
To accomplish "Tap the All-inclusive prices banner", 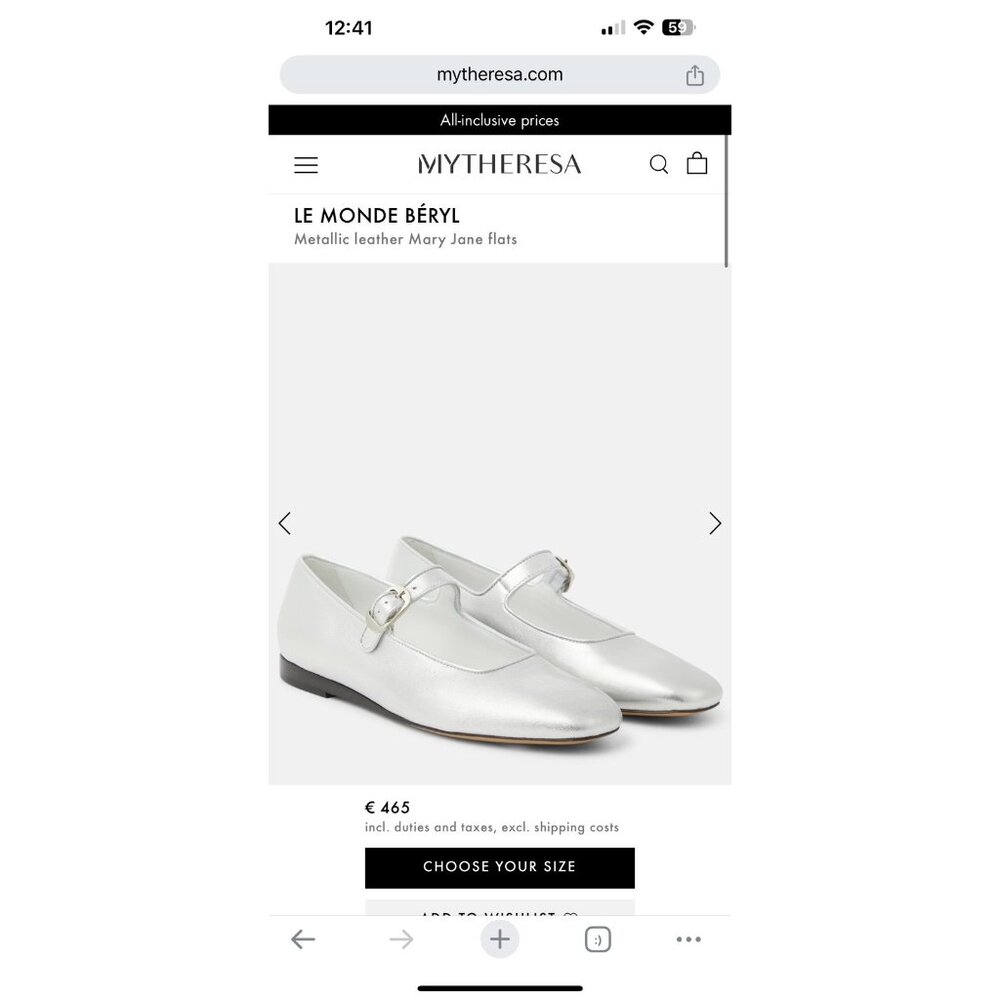I will [499, 120].
